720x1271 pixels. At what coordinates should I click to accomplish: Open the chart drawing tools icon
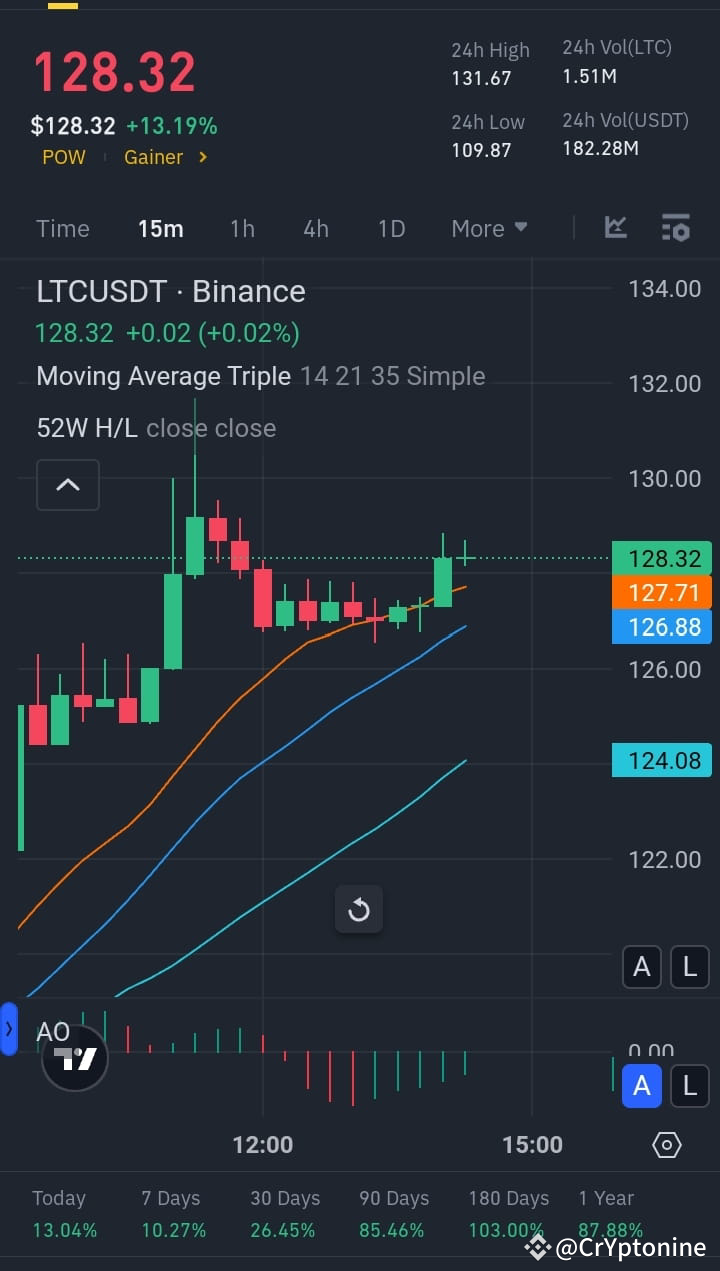coord(615,228)
